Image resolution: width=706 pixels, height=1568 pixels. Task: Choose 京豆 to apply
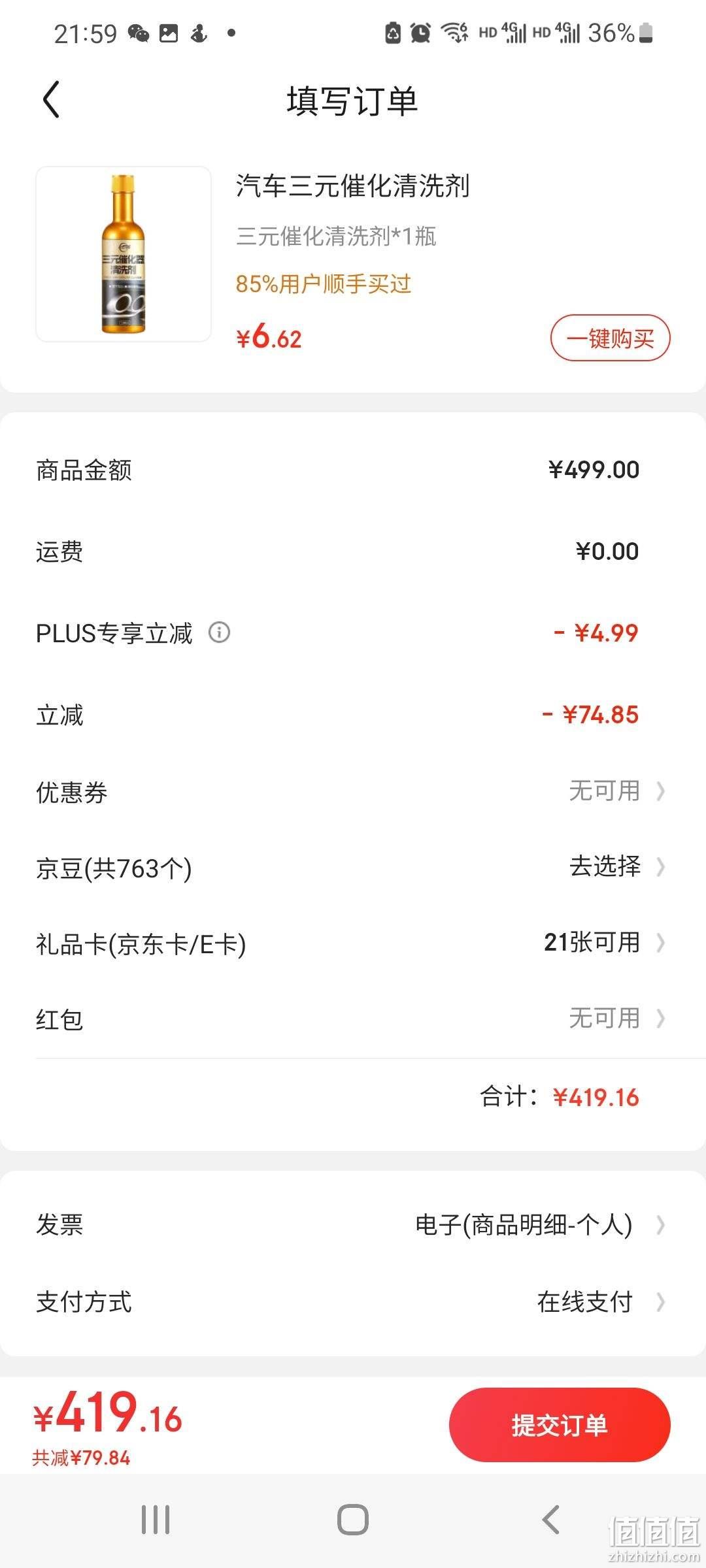pyautogui.click(x=353, y=868)
